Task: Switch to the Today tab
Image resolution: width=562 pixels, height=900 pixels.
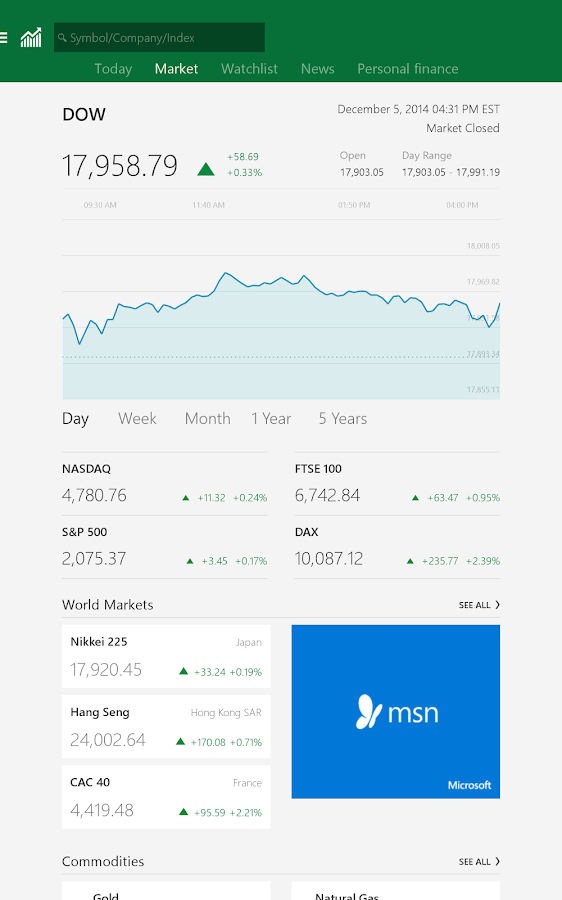Action: pyautogui.click(x=113, y=69)
